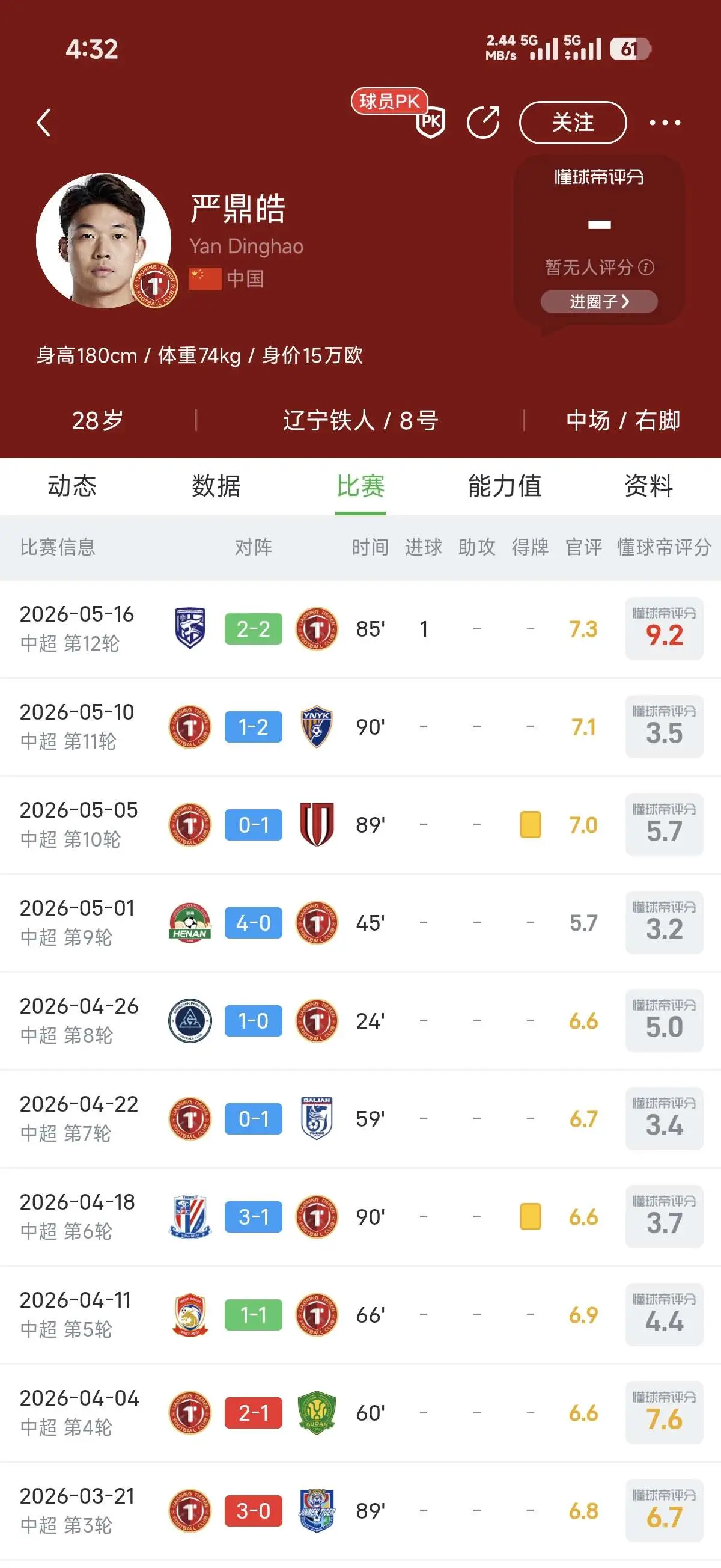Open the 2026-04-18 第6轮 match
This screenshot has height=1568, width=721.
[360, 1217]
